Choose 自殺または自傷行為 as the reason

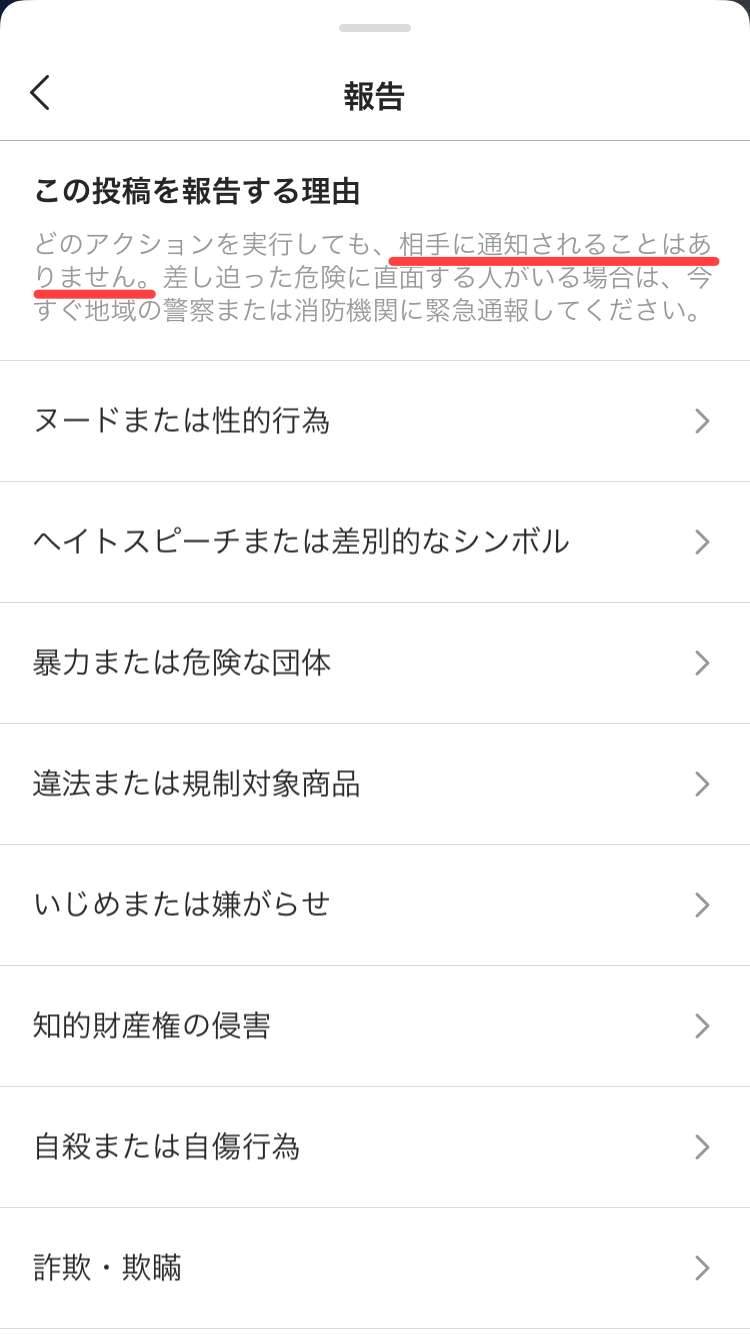pos(373,1147)
